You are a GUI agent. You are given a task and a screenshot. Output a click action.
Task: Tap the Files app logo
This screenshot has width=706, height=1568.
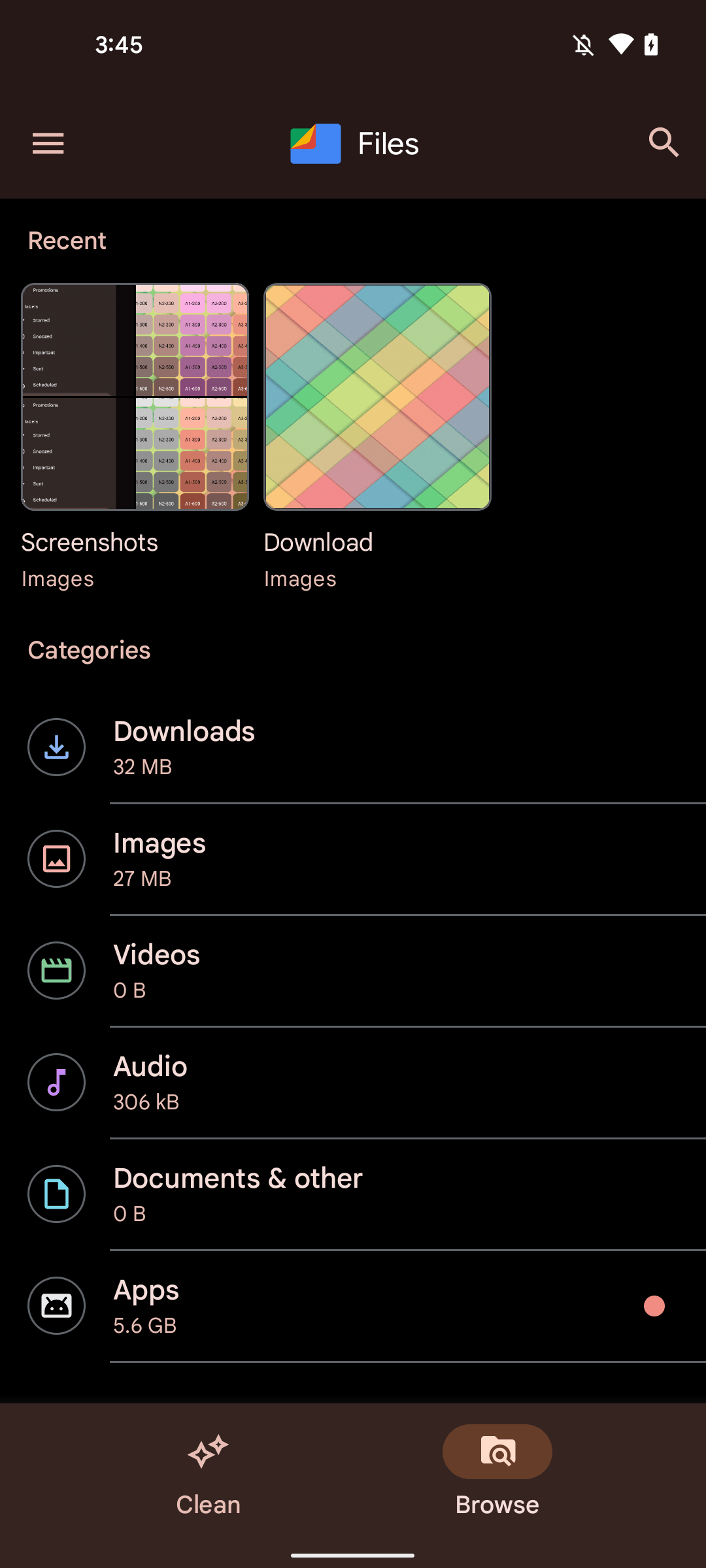316,143
